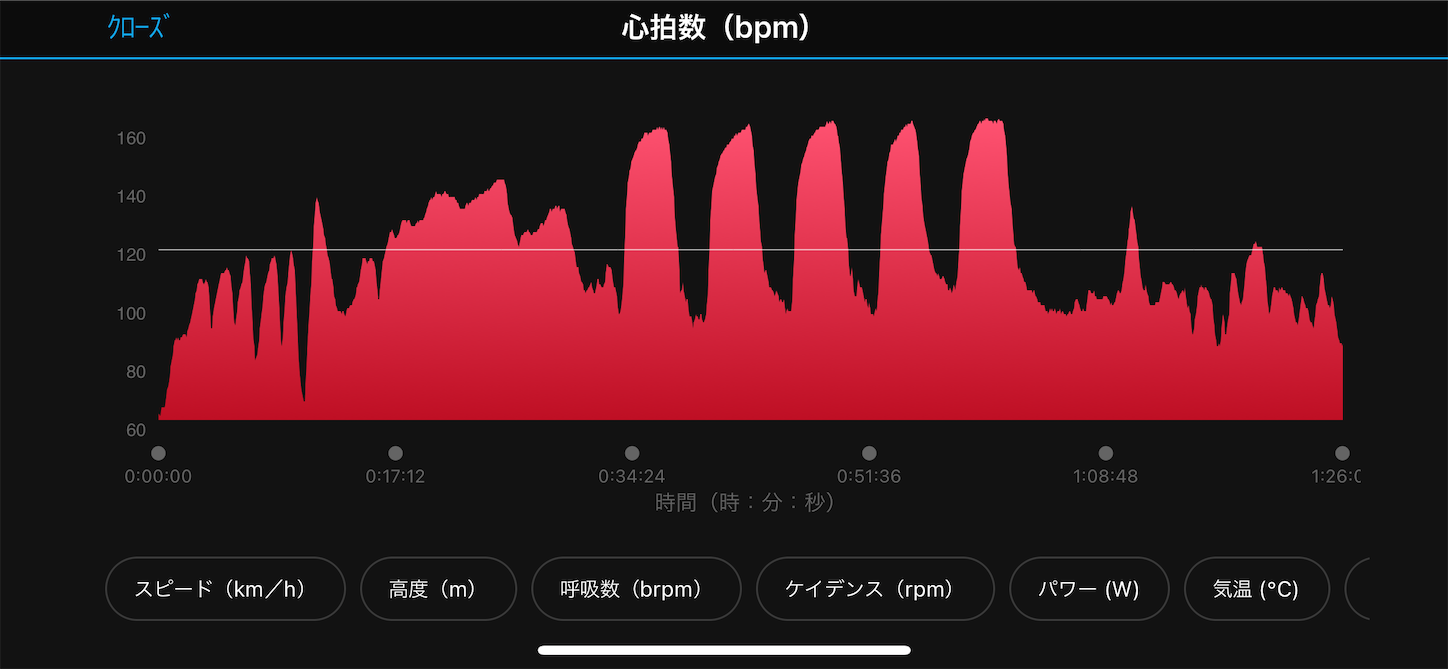Show the パワー (W) overlay

click(x=1089, y=589)
